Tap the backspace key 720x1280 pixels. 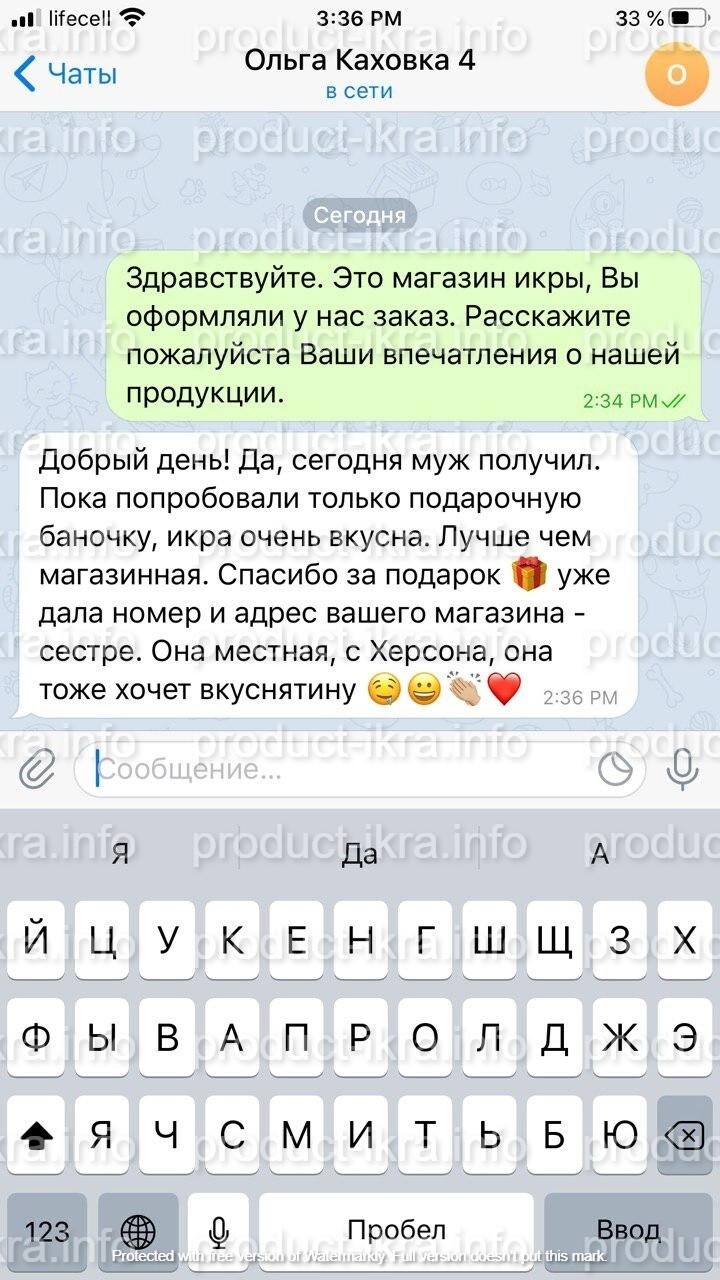coord(683,1134)
